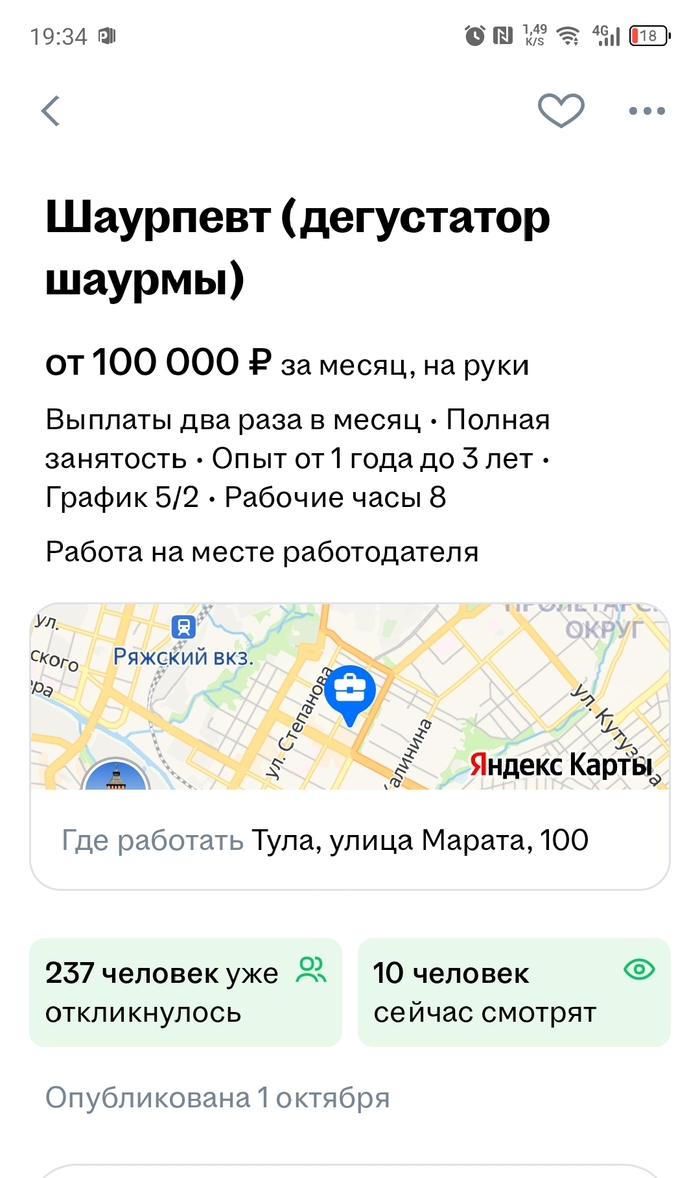Image resolution: width=700 pixels, height=1178 pixels.
Task: Open the three-dot overflow menu
Action: pos(647,111)
